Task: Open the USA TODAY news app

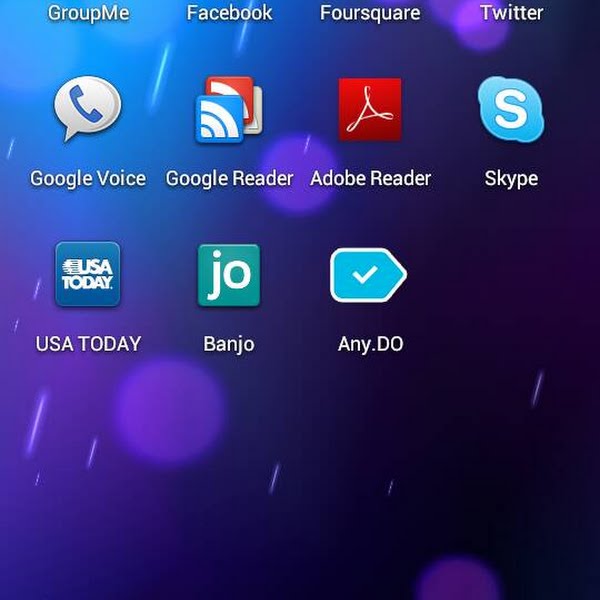Action: pos(88,275)
